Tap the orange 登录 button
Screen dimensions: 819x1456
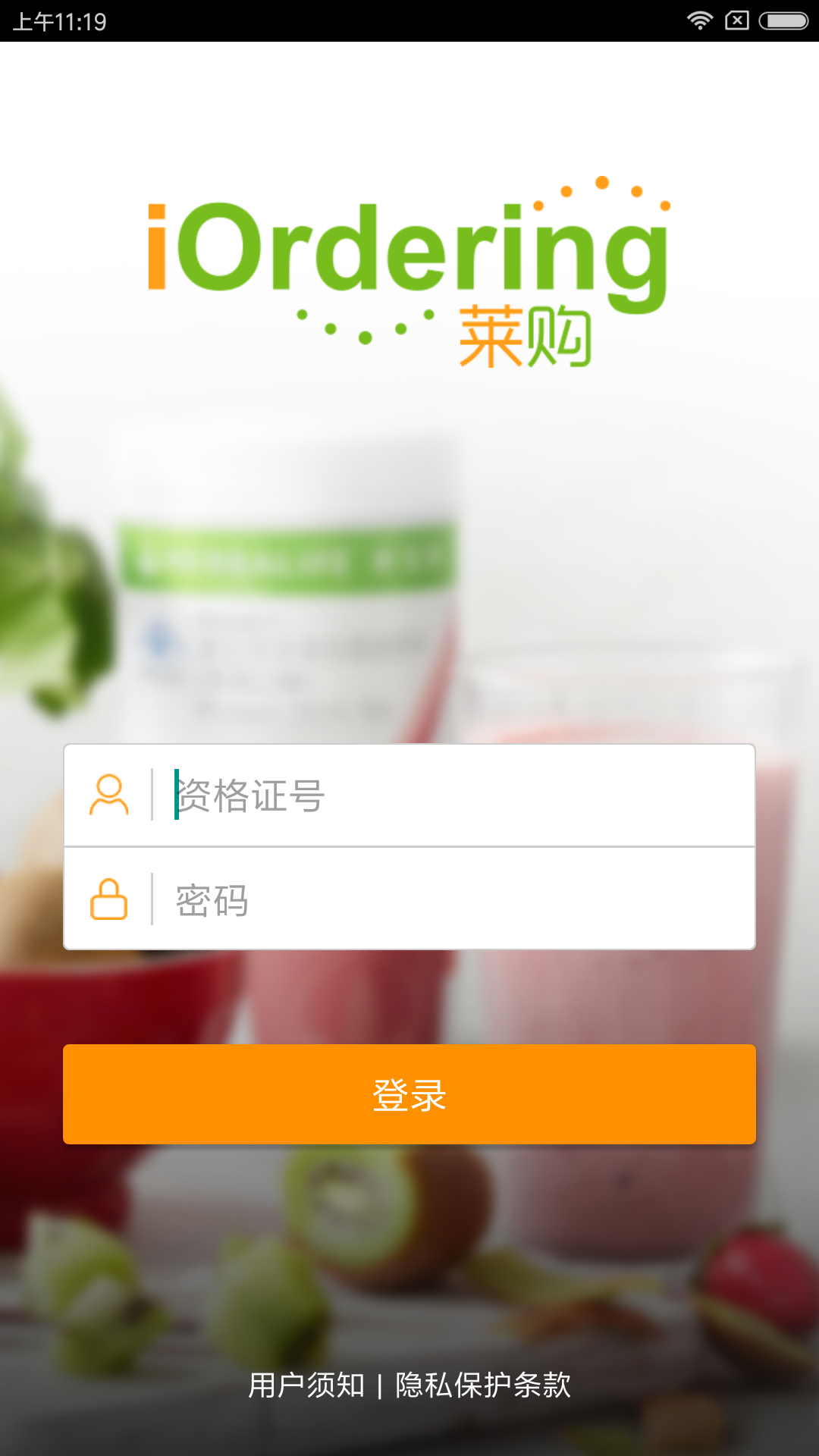pyautogui.click(x=409, y=1094)
